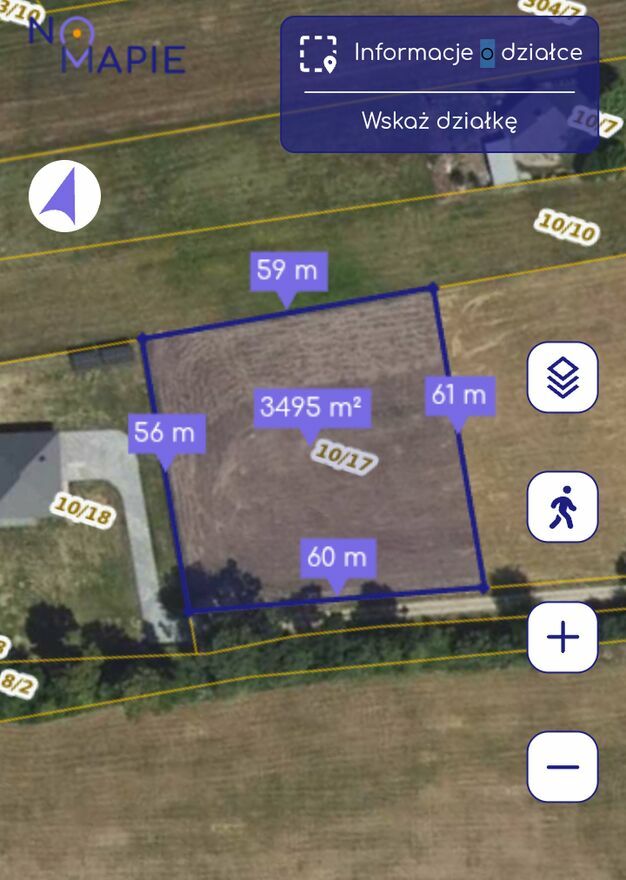Open Informacje o działce panel
626x880 pixels.
point(440,53)
